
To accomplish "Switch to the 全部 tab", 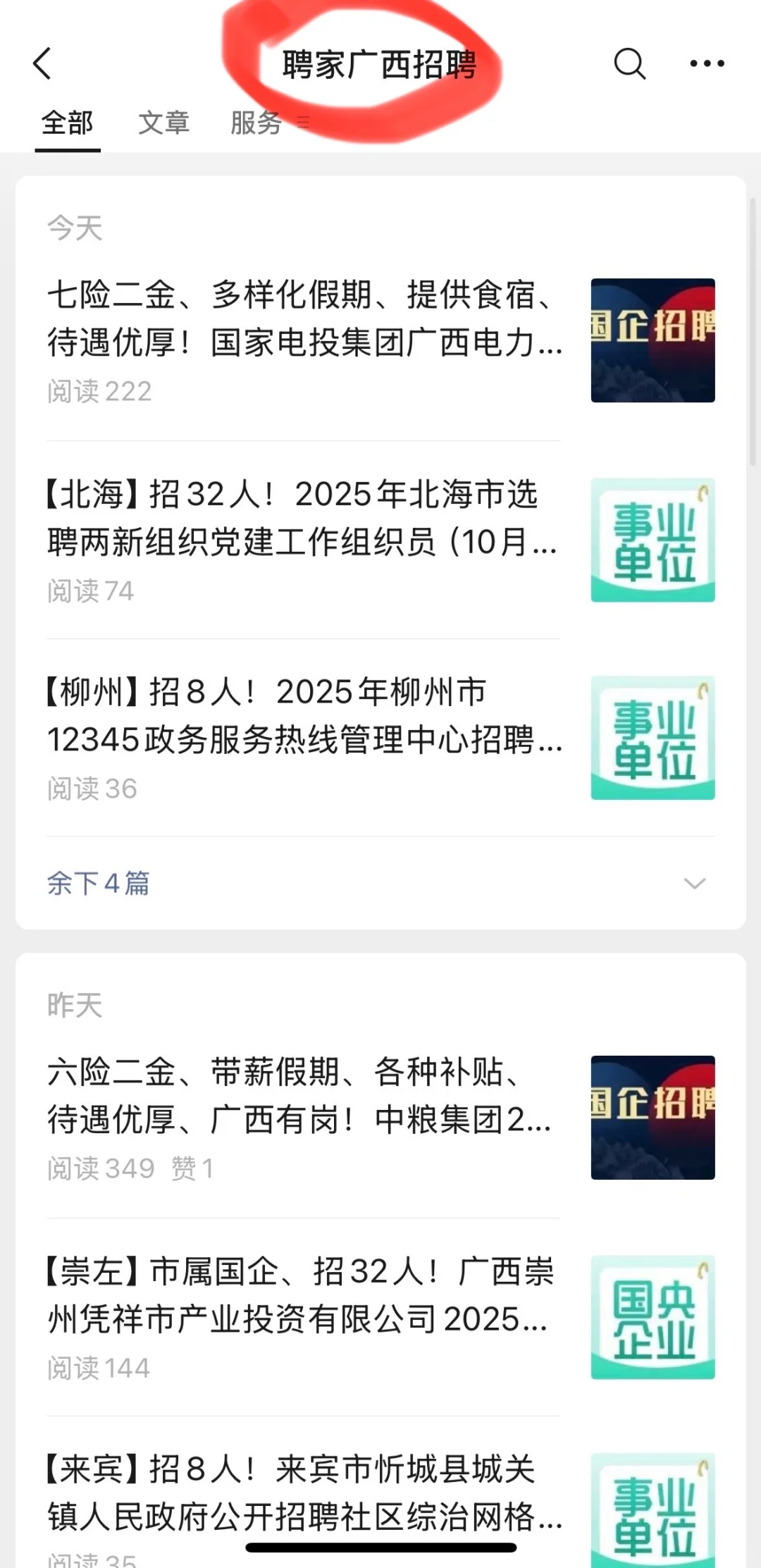I will [67, 123].
